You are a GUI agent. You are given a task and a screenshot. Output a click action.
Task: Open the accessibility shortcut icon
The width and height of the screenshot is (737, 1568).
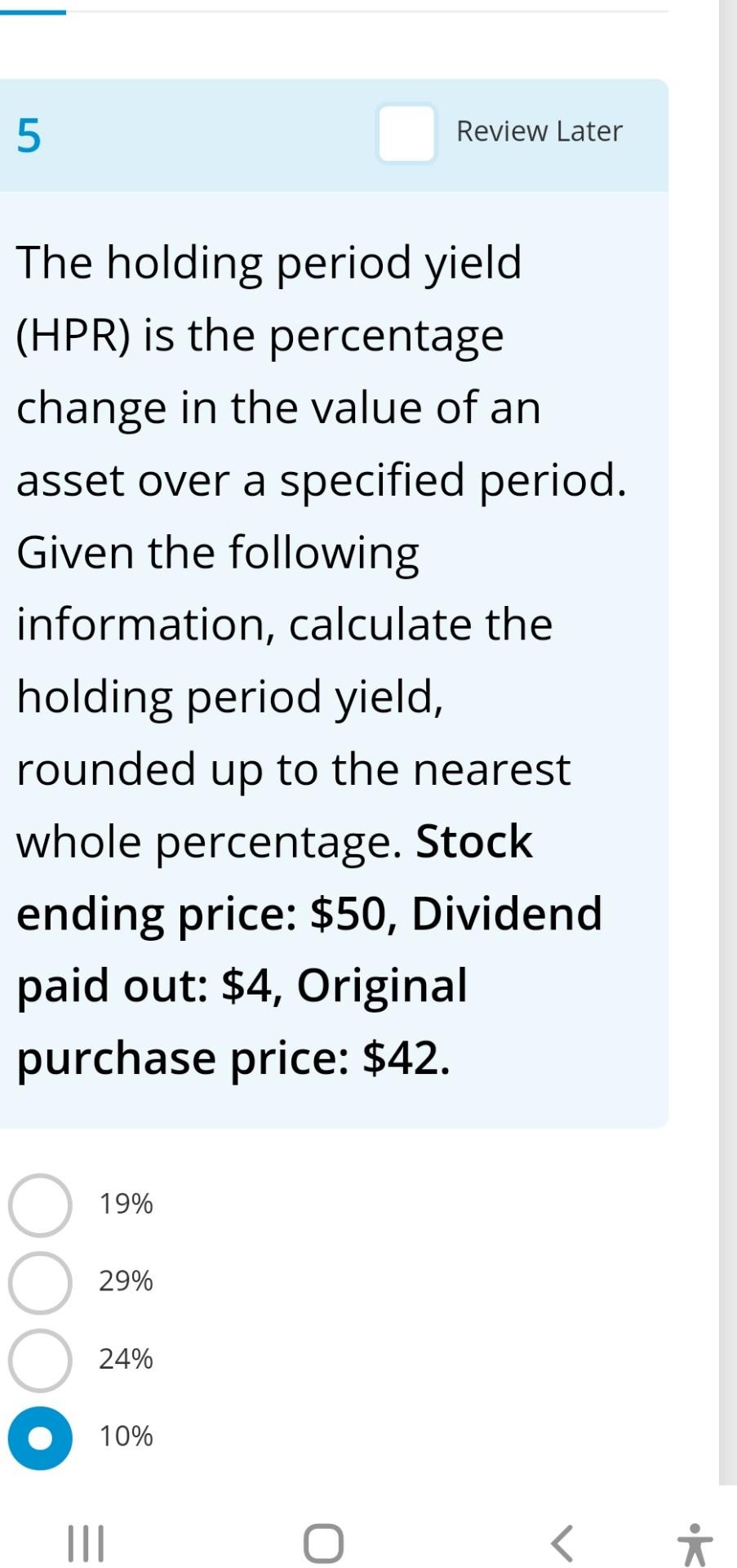(x=695, y=1539)
